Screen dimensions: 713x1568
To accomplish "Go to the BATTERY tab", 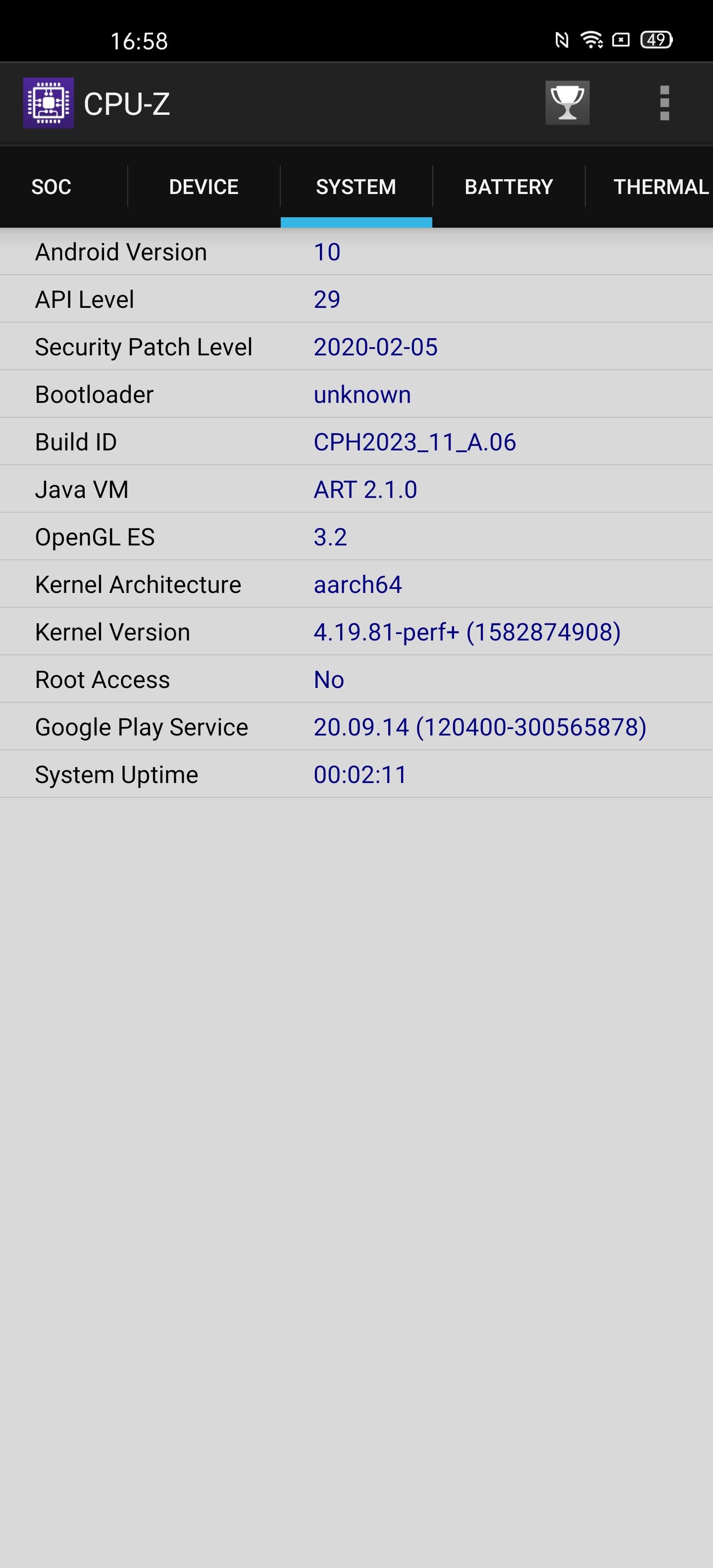I will (x=509, y=187).
